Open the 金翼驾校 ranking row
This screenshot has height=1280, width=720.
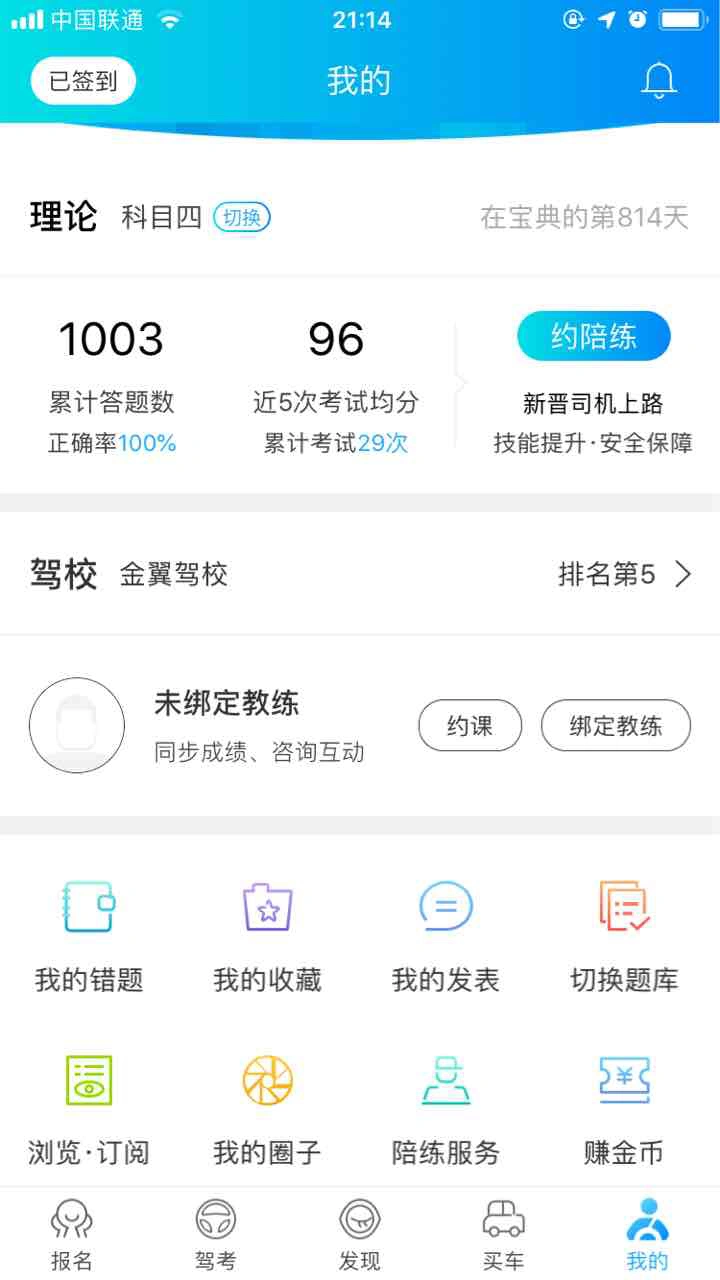360,574
